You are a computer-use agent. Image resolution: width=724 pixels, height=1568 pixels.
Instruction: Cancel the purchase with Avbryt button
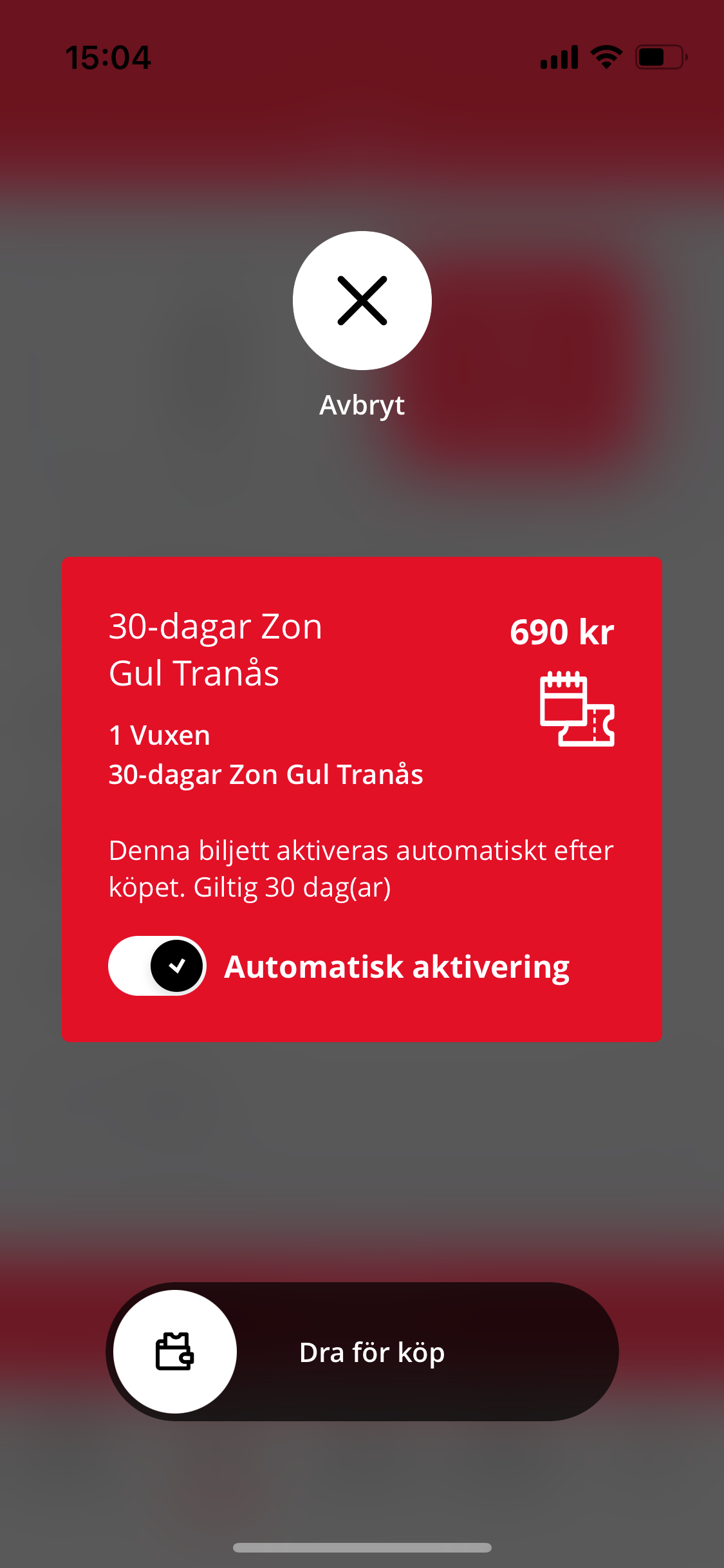(362, 301)
